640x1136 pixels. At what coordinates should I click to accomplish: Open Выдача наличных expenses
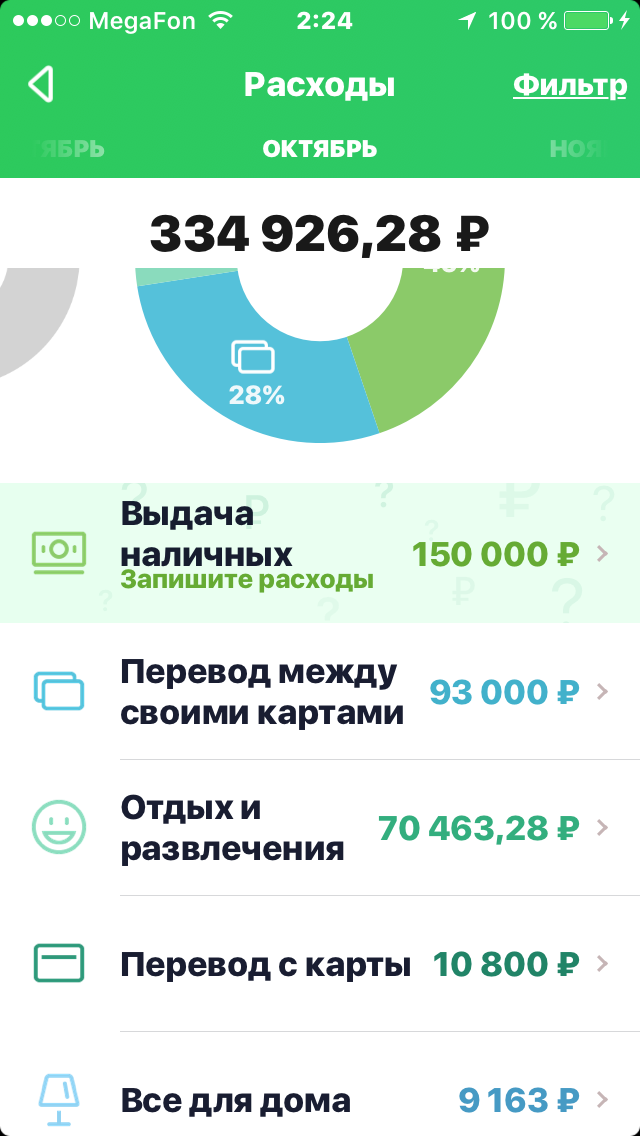pyautogui.click(x=320, y=553)
